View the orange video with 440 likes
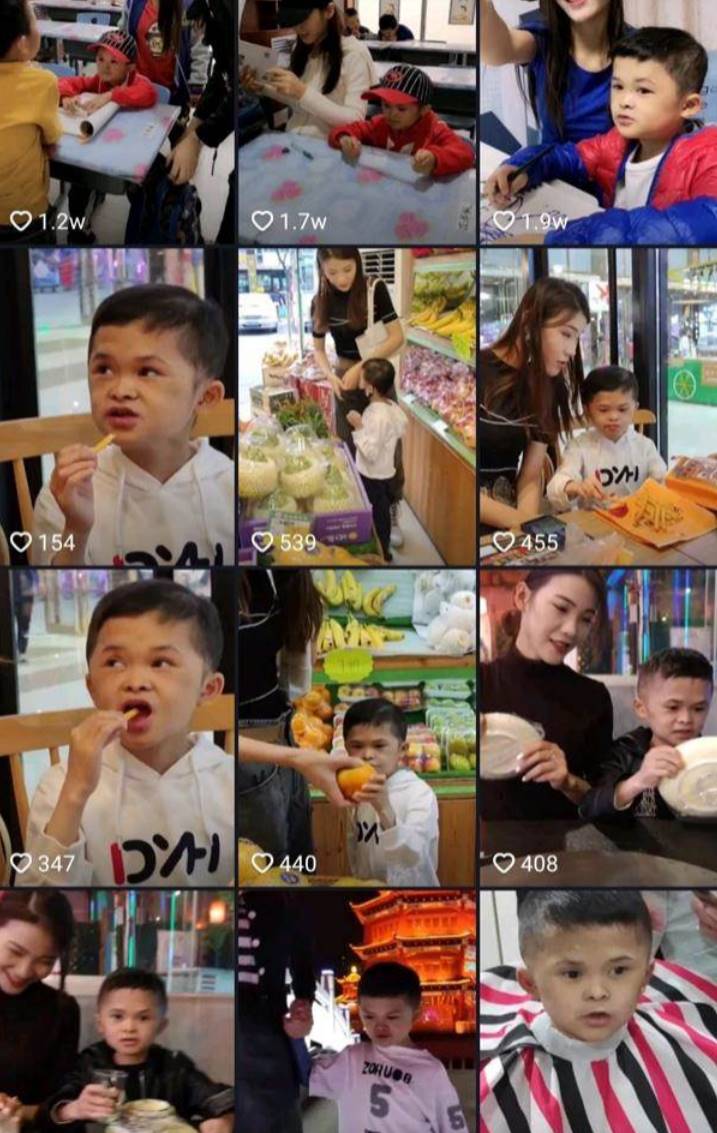The width and height of the screenshot is (717, 1133). pos(357,727)
